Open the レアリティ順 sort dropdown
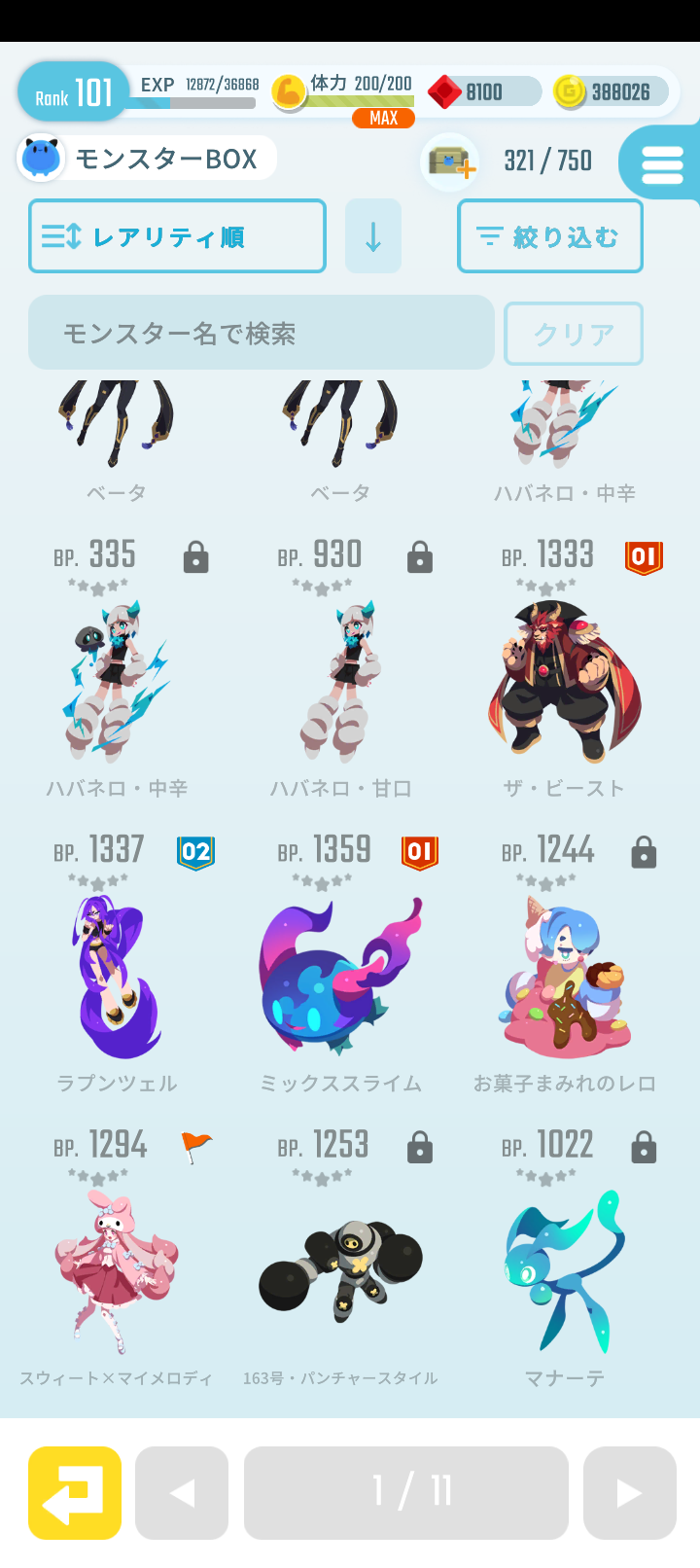The image size is (700, 1568). pos(177,235)
